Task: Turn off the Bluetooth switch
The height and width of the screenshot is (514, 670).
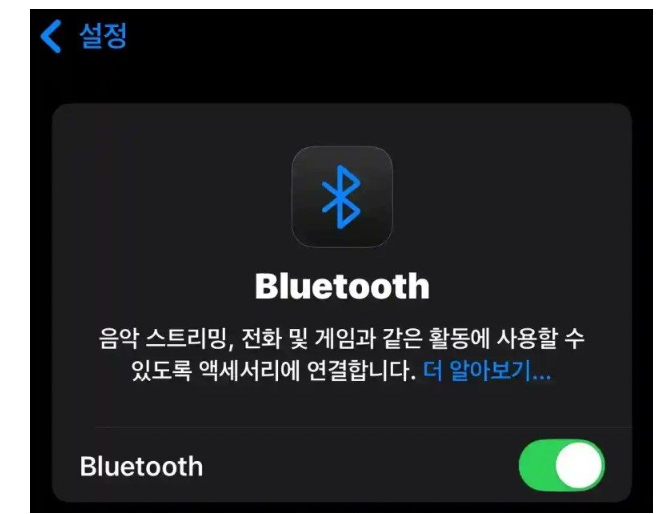Action: tap(562, 467)
